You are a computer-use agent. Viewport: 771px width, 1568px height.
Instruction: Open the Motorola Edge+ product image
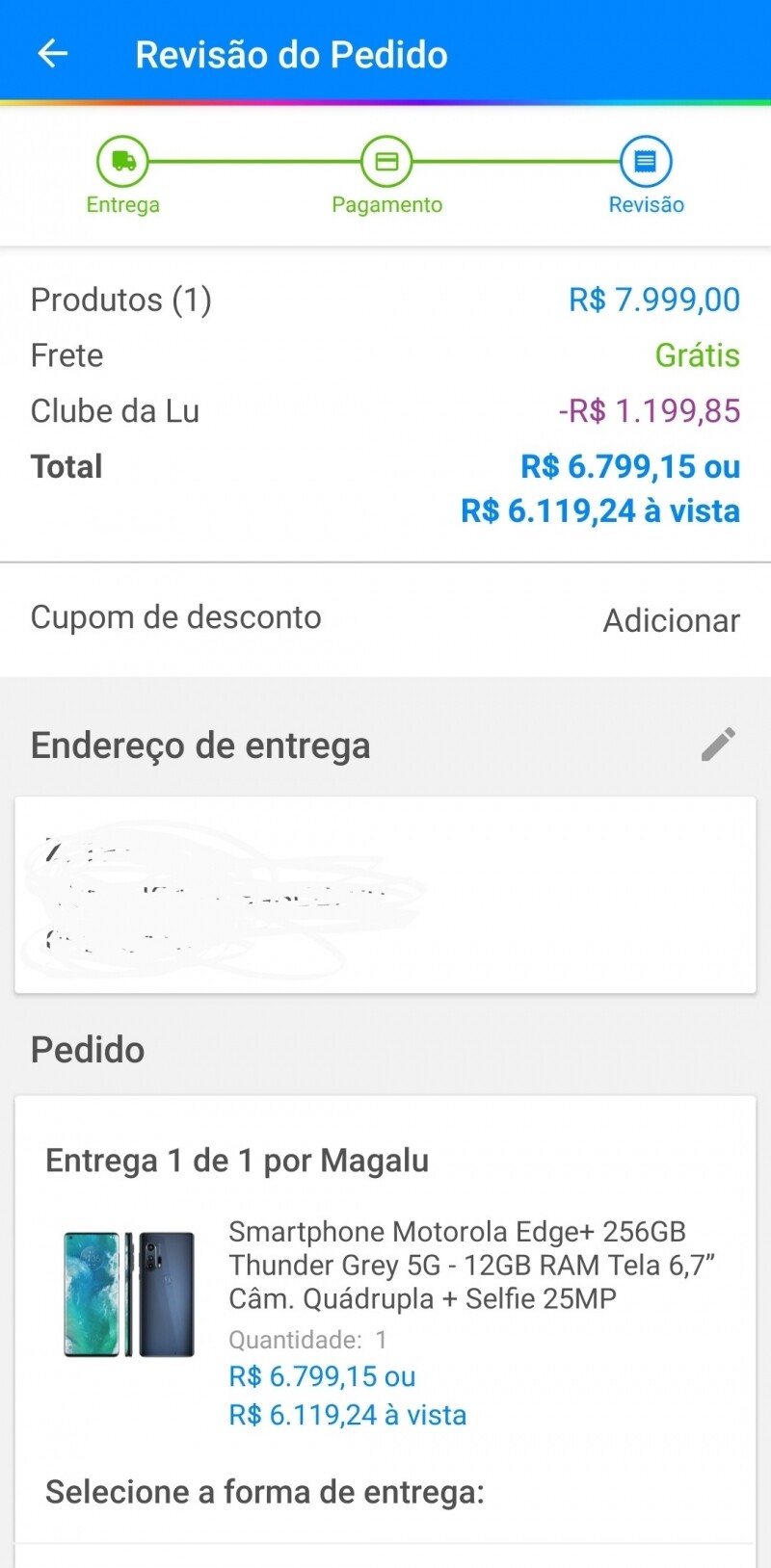click(129, 1294)
